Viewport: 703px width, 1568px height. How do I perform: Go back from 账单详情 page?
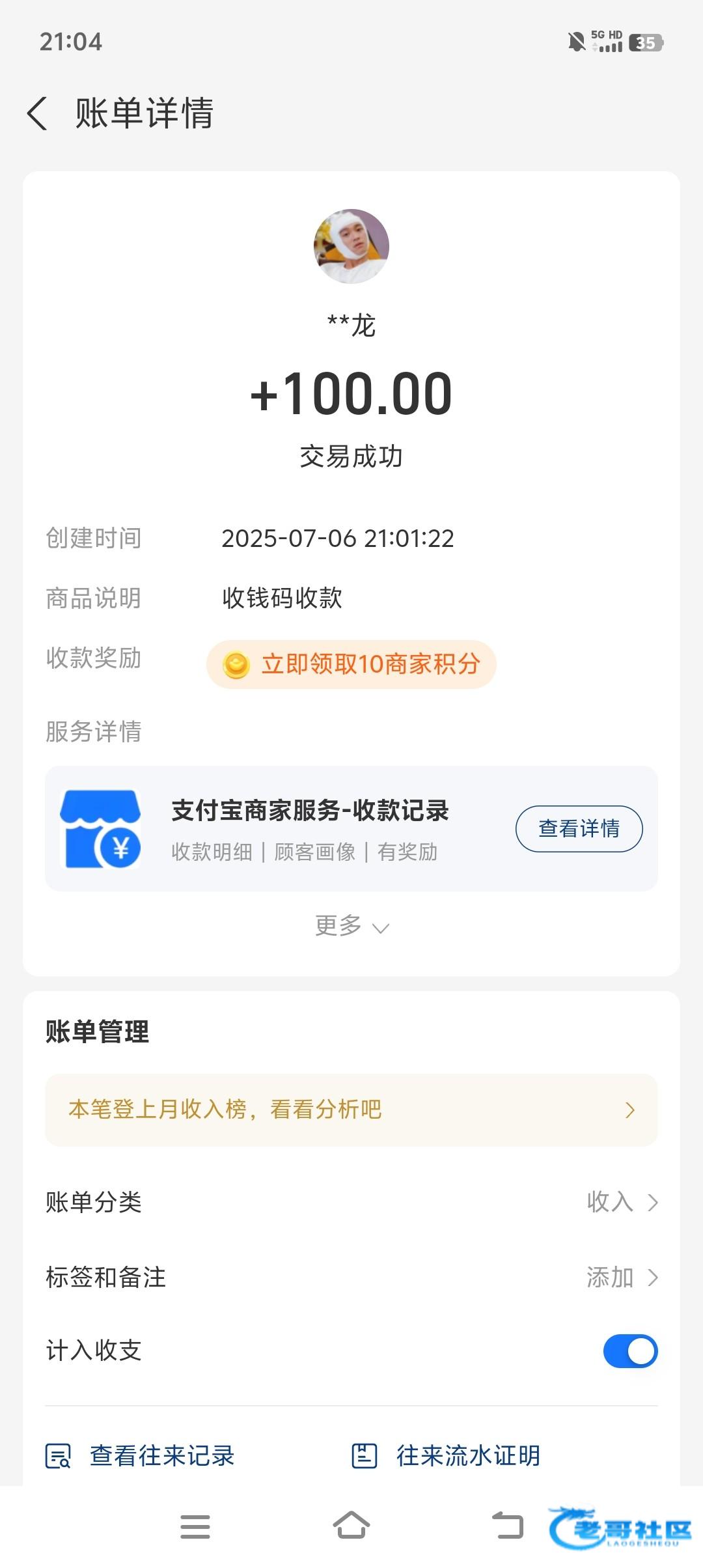pyautogui.click(x=38, y=113)
